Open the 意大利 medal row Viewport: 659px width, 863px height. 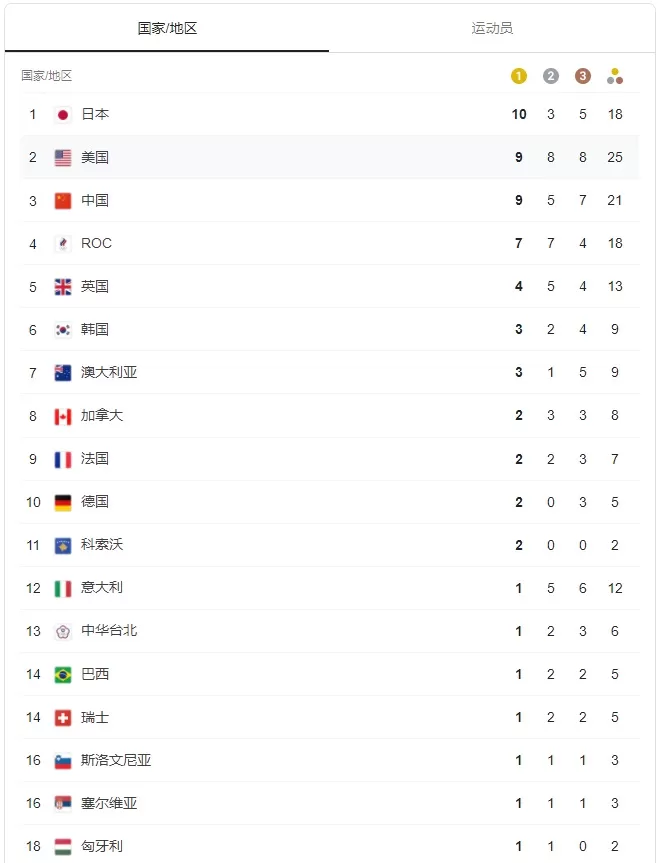[330, 588]
